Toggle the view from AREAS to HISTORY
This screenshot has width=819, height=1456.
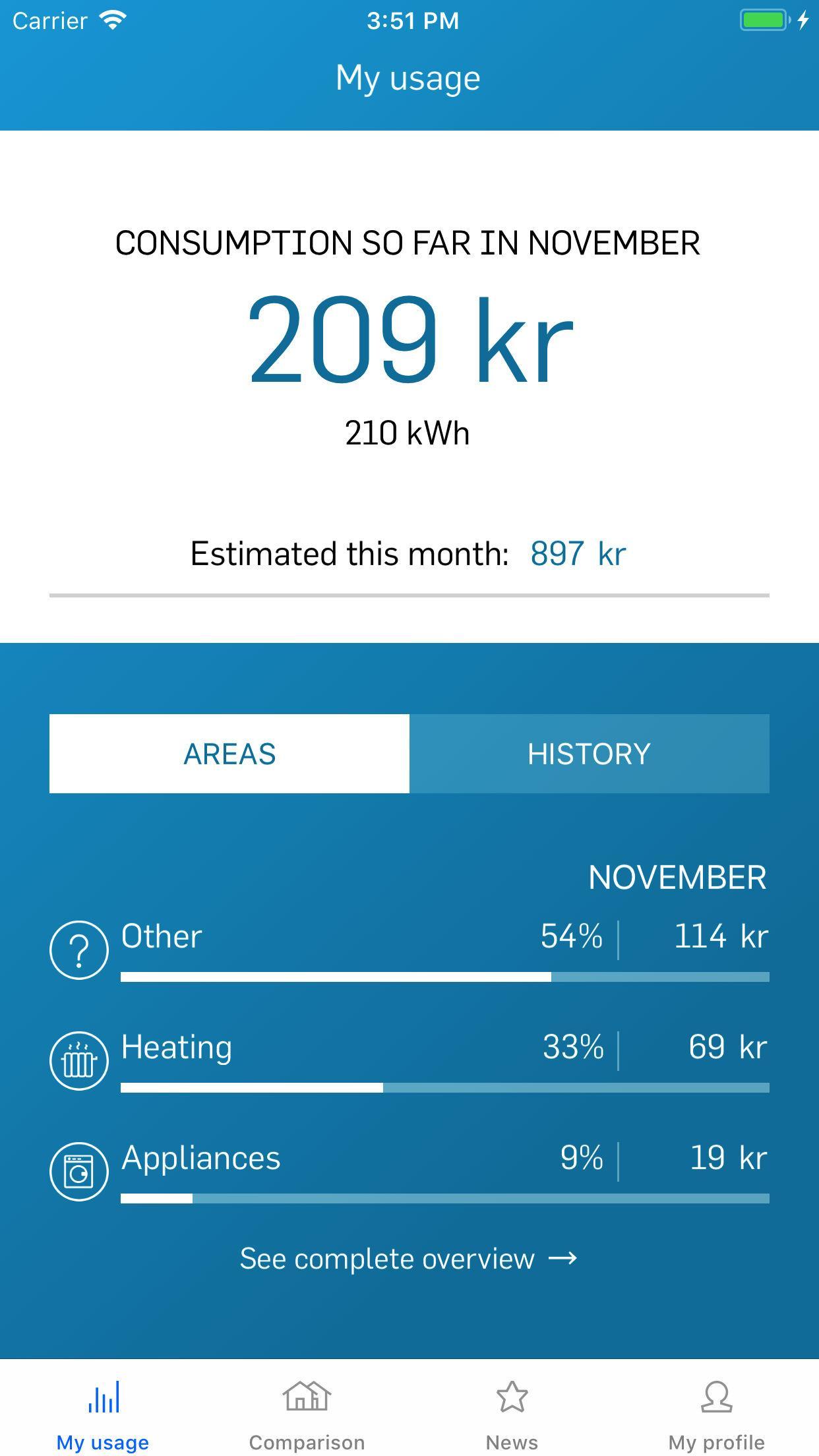[590, 752]
